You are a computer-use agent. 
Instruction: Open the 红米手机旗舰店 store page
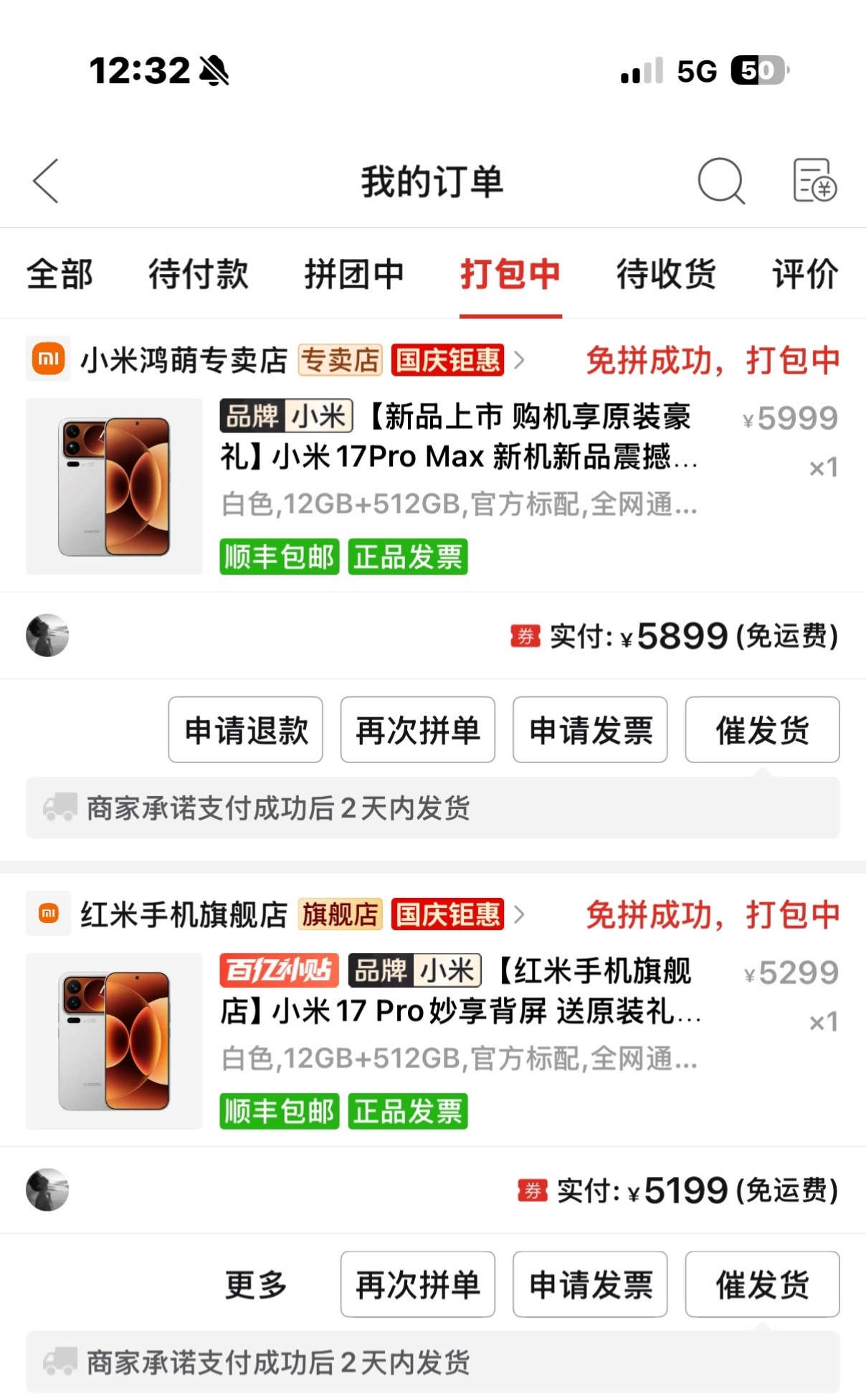pyautogui.click(x=184, y=914)
